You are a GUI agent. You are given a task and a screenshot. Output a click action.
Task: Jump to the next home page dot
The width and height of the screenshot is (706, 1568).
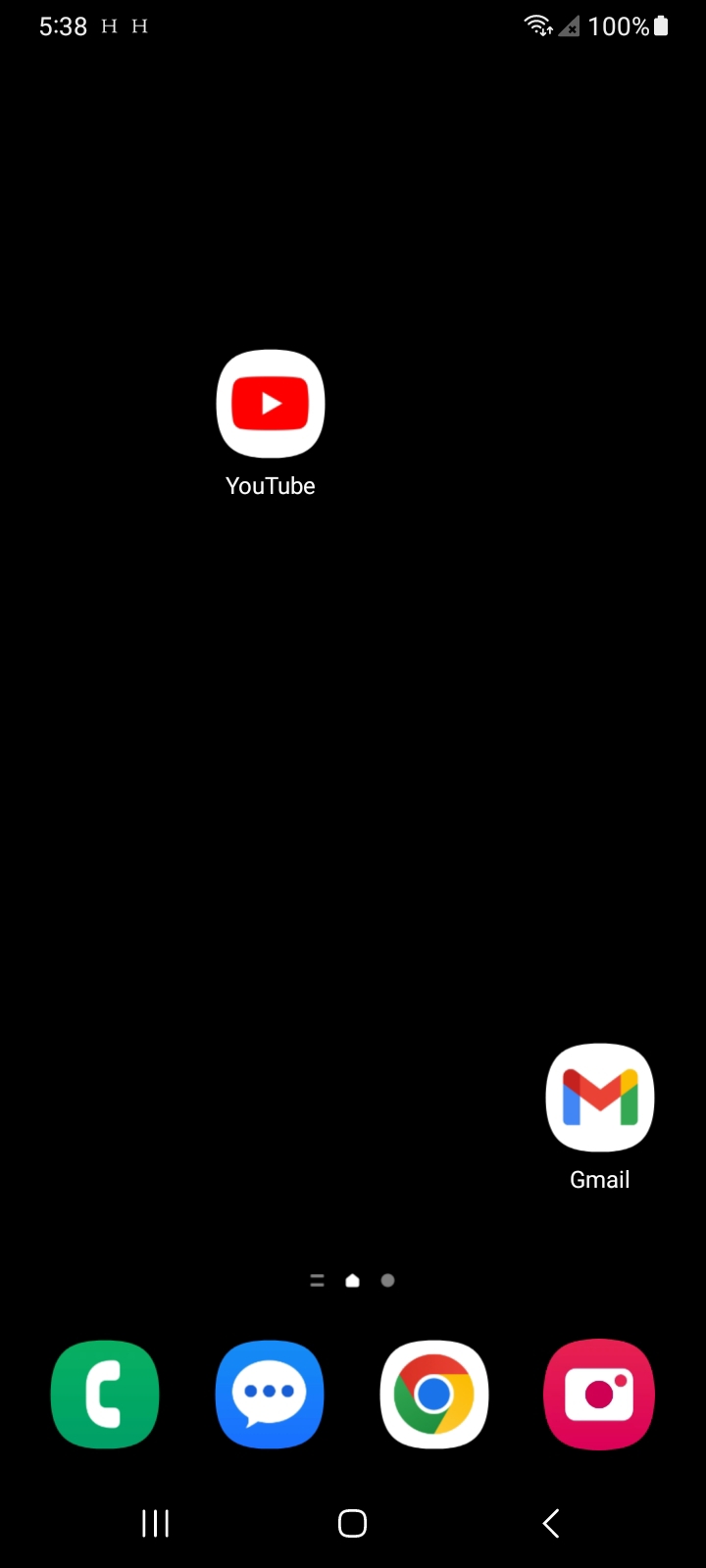click(x=388, y=1281)
